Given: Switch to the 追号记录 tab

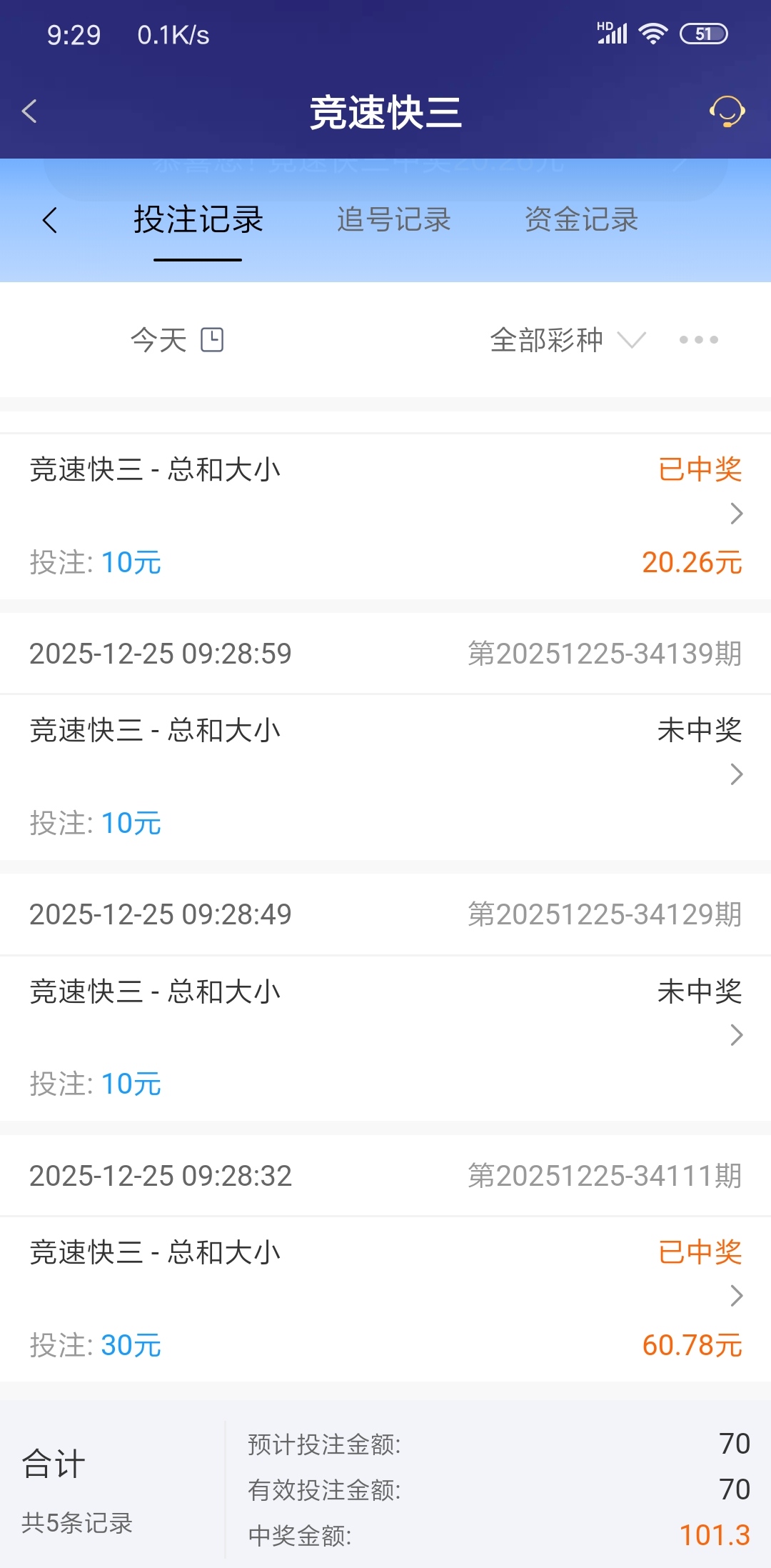Looking at the screenshot, I should tap(393, 220).
